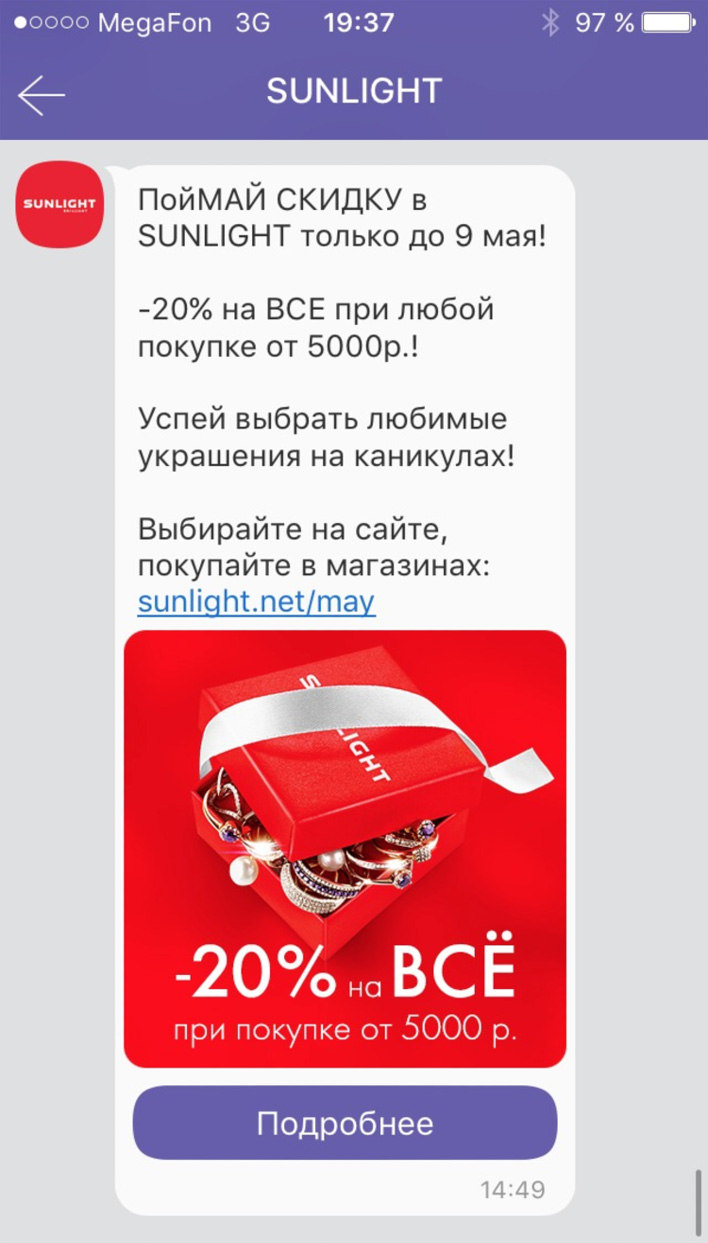708x1243 pixels.
Task: Open the sunlight.net/may link
Action: (x=256, y=602)
